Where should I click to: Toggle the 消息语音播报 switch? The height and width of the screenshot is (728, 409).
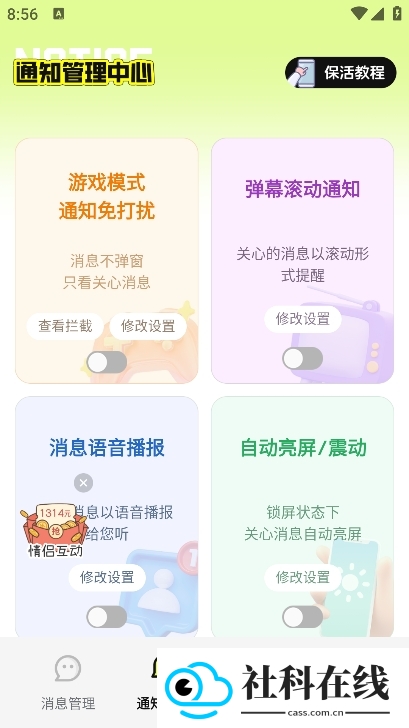(107, 617)
